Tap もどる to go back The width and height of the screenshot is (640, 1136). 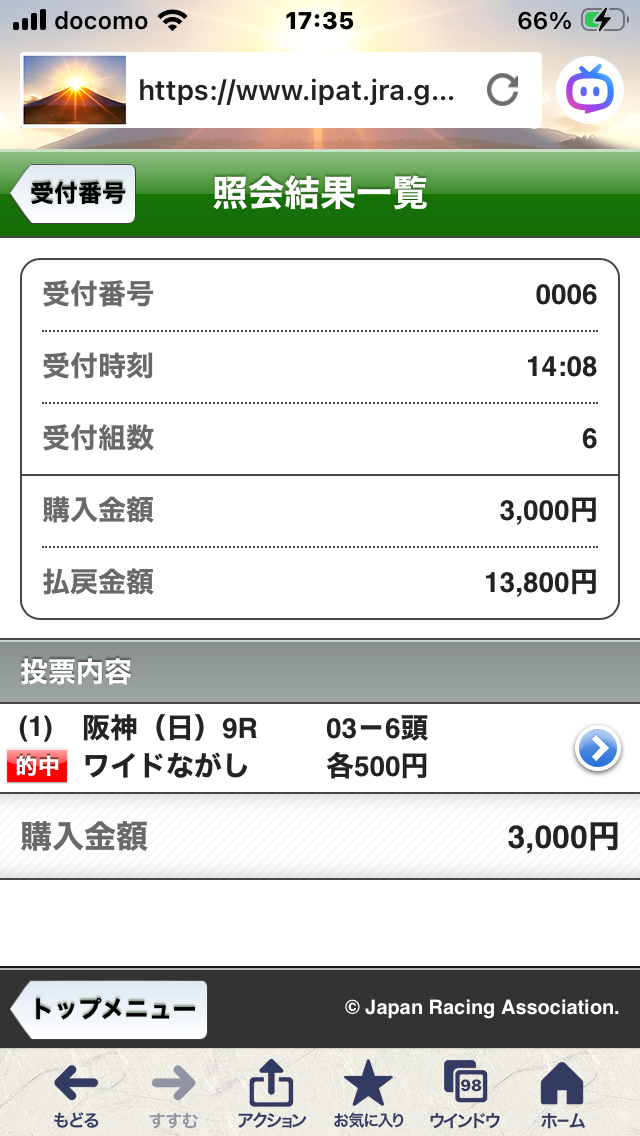click(75, 1094)
